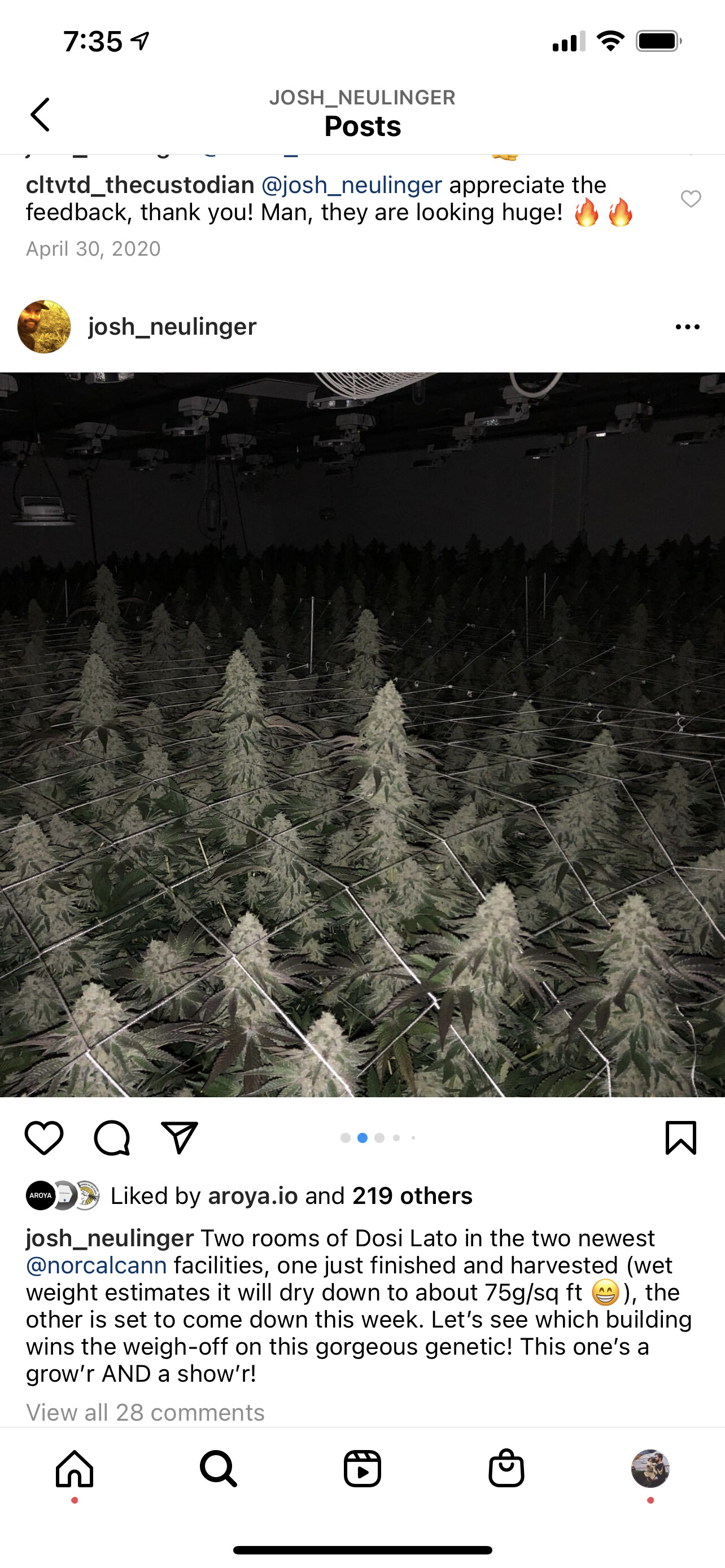Bookmark this post
This screenshot has height=1568, width=725.
[x=680, y=1138]
